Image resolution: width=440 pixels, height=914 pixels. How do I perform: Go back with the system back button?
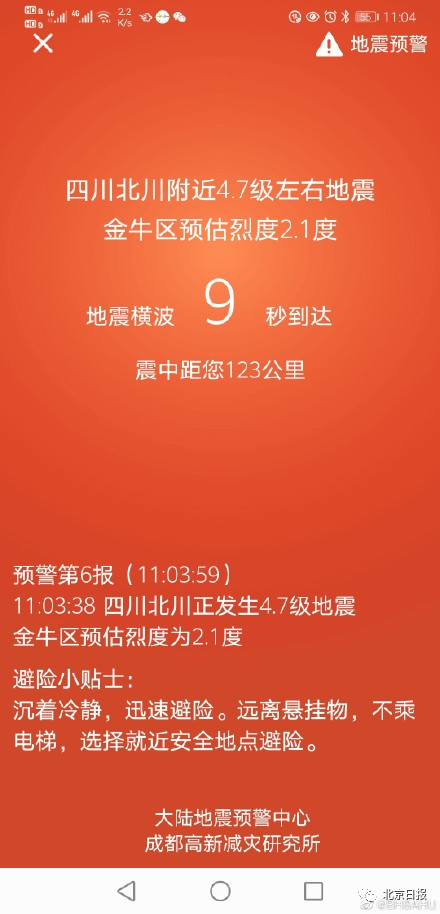tap(126, 890)
